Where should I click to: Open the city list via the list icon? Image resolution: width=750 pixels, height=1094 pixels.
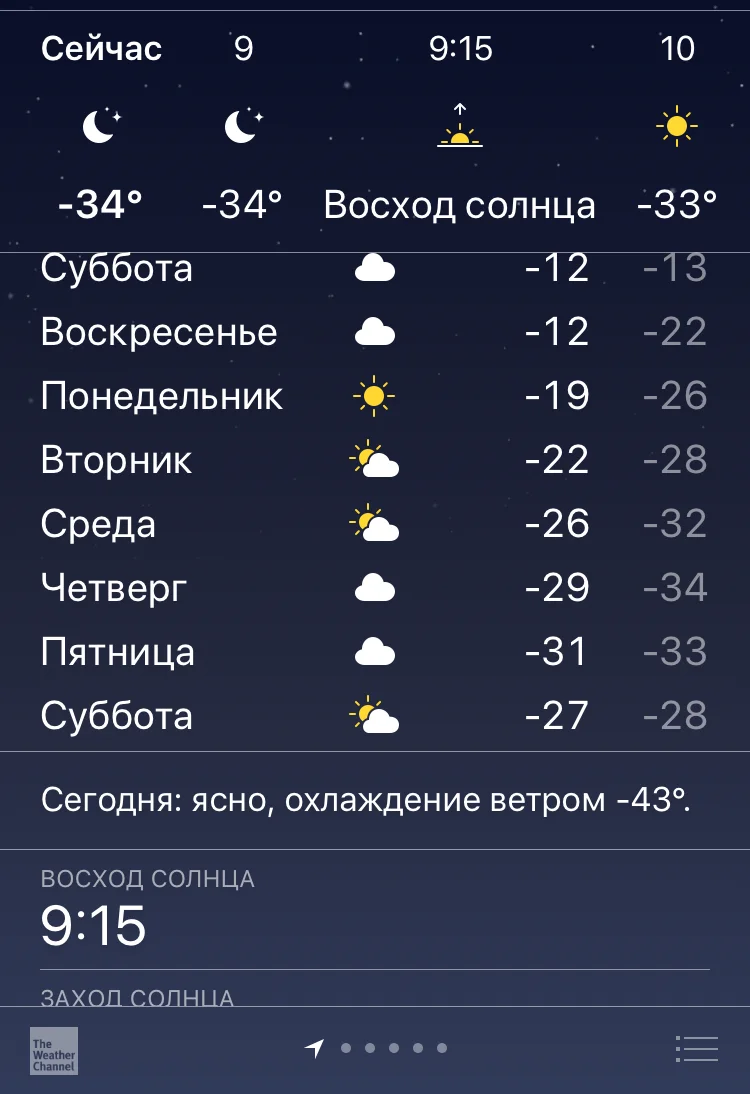coord(697,1047)
